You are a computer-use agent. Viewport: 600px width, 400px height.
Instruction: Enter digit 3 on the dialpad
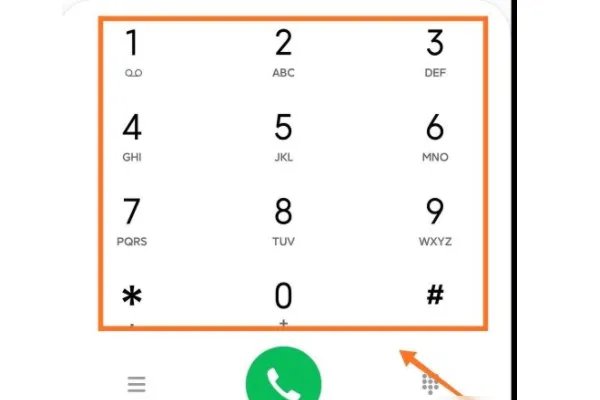pyautogui.click(x=435, y=52)
